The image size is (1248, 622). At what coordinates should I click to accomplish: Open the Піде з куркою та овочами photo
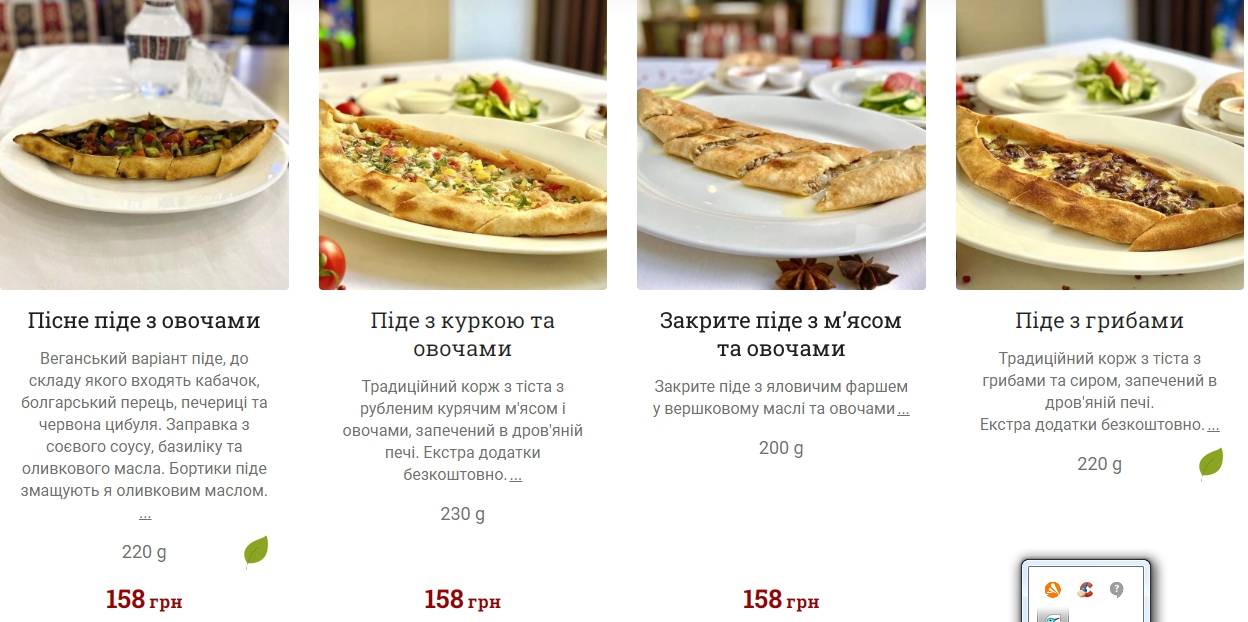(x=462, y=145)
